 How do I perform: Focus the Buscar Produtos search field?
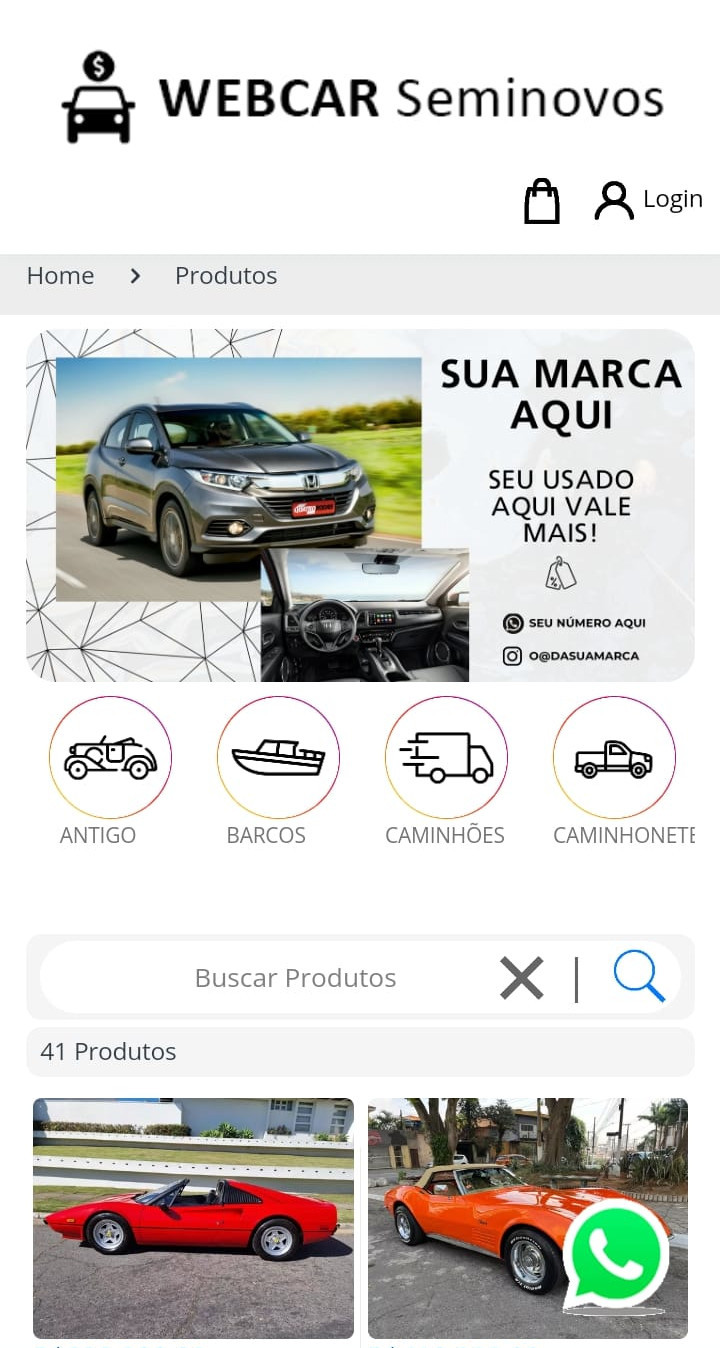tap(295, 978)
